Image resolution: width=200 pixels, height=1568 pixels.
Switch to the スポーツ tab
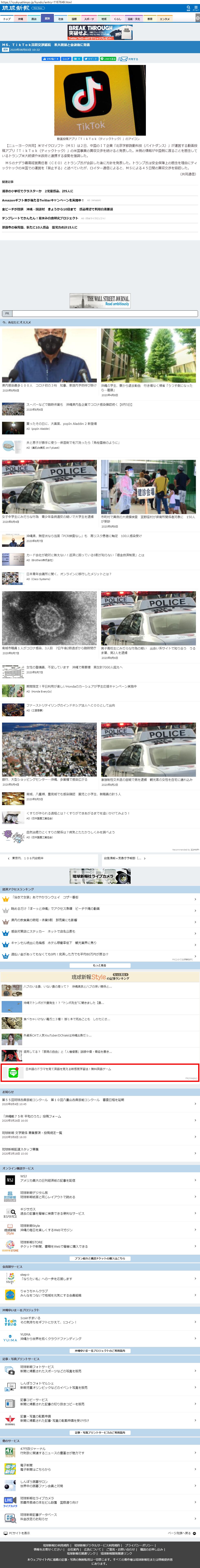[x=89, y=19]
